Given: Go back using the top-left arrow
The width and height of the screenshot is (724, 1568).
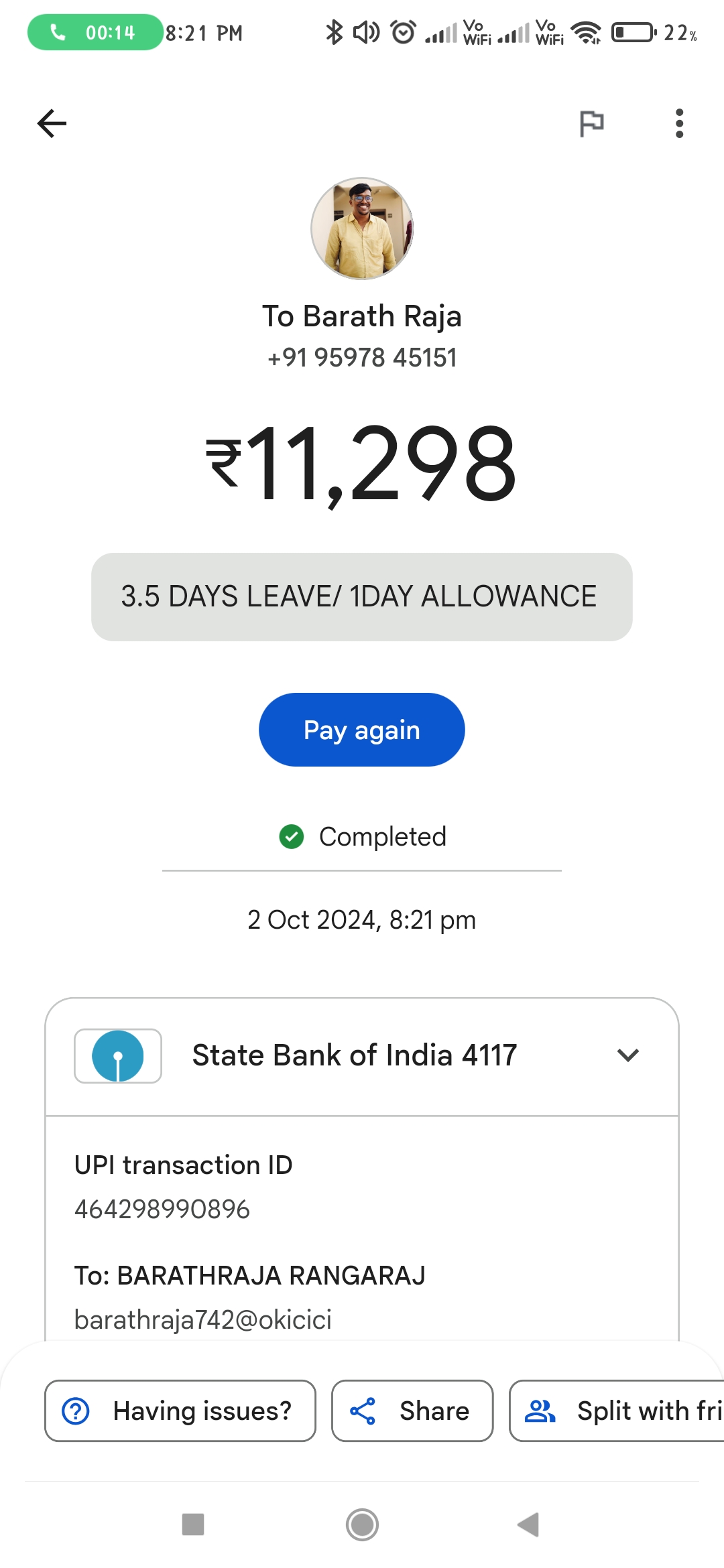Looking at the screenshot, I should (x=52, y=123).
